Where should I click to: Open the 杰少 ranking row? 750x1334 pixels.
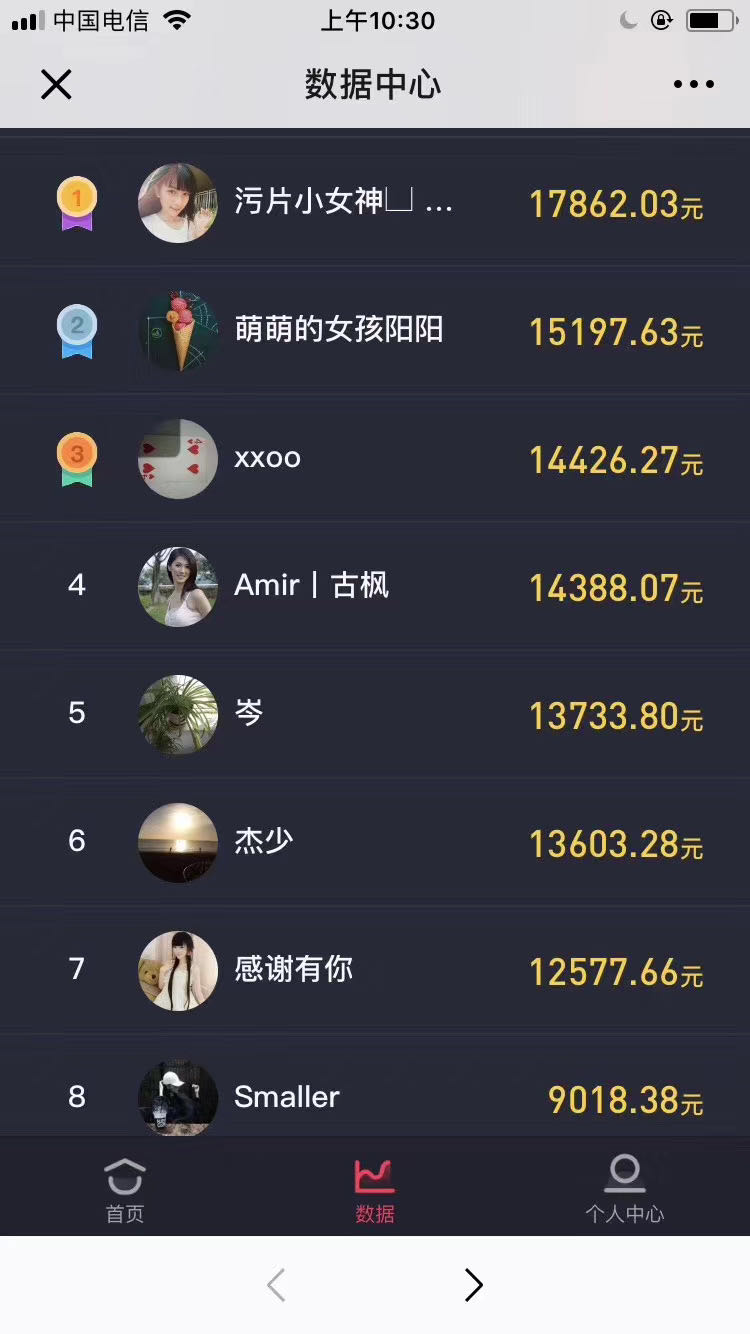[x=375, y=842]
